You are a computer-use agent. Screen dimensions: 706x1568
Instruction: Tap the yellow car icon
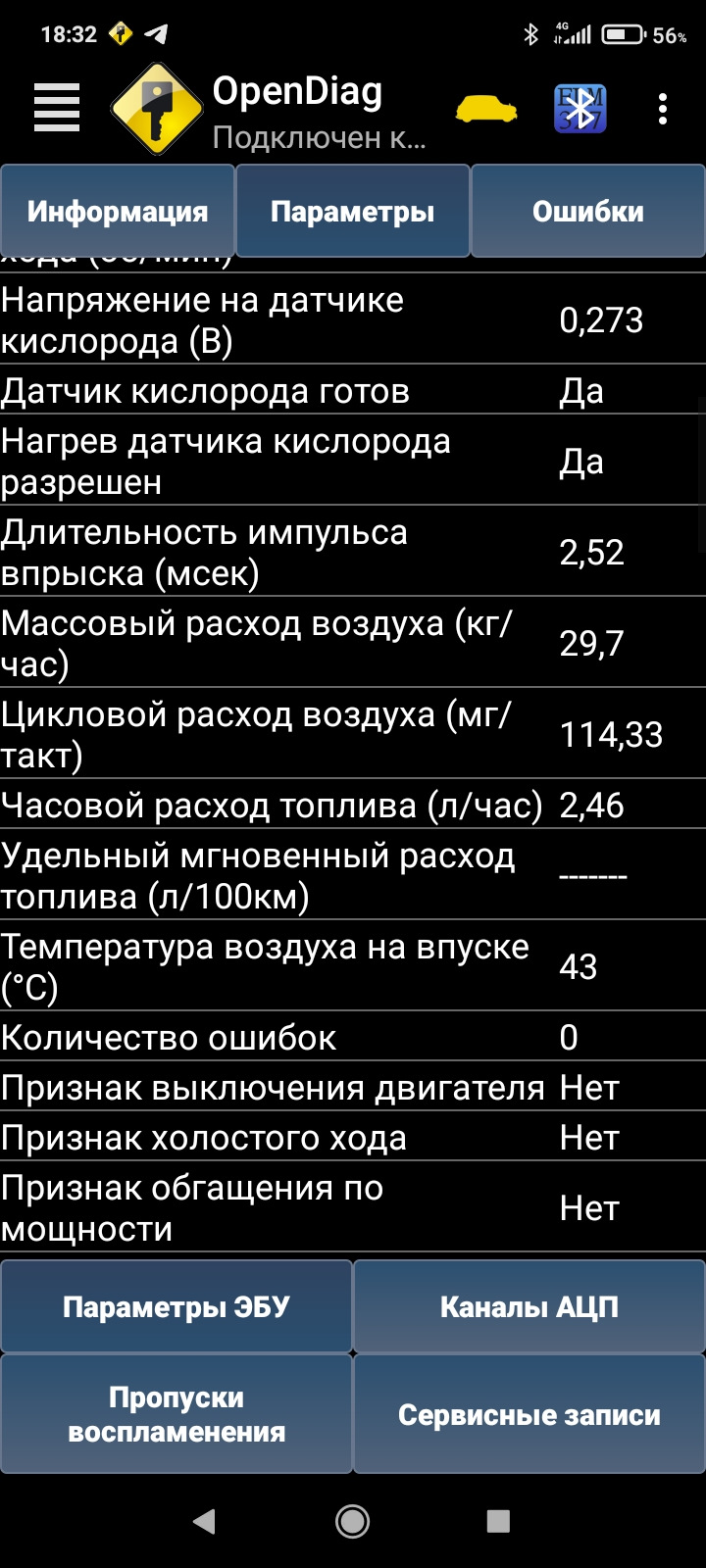(x=486, y=109)
